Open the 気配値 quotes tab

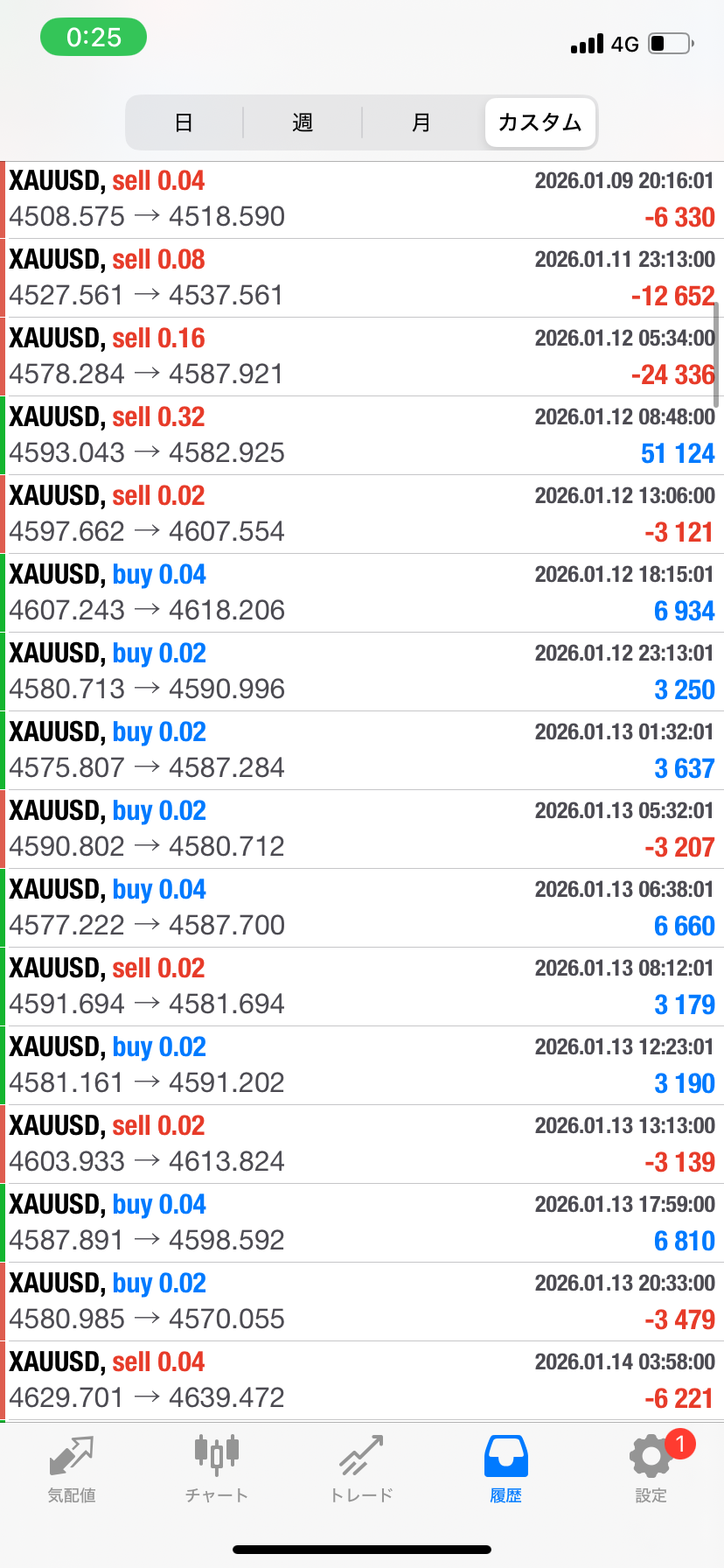(72, 1470)
